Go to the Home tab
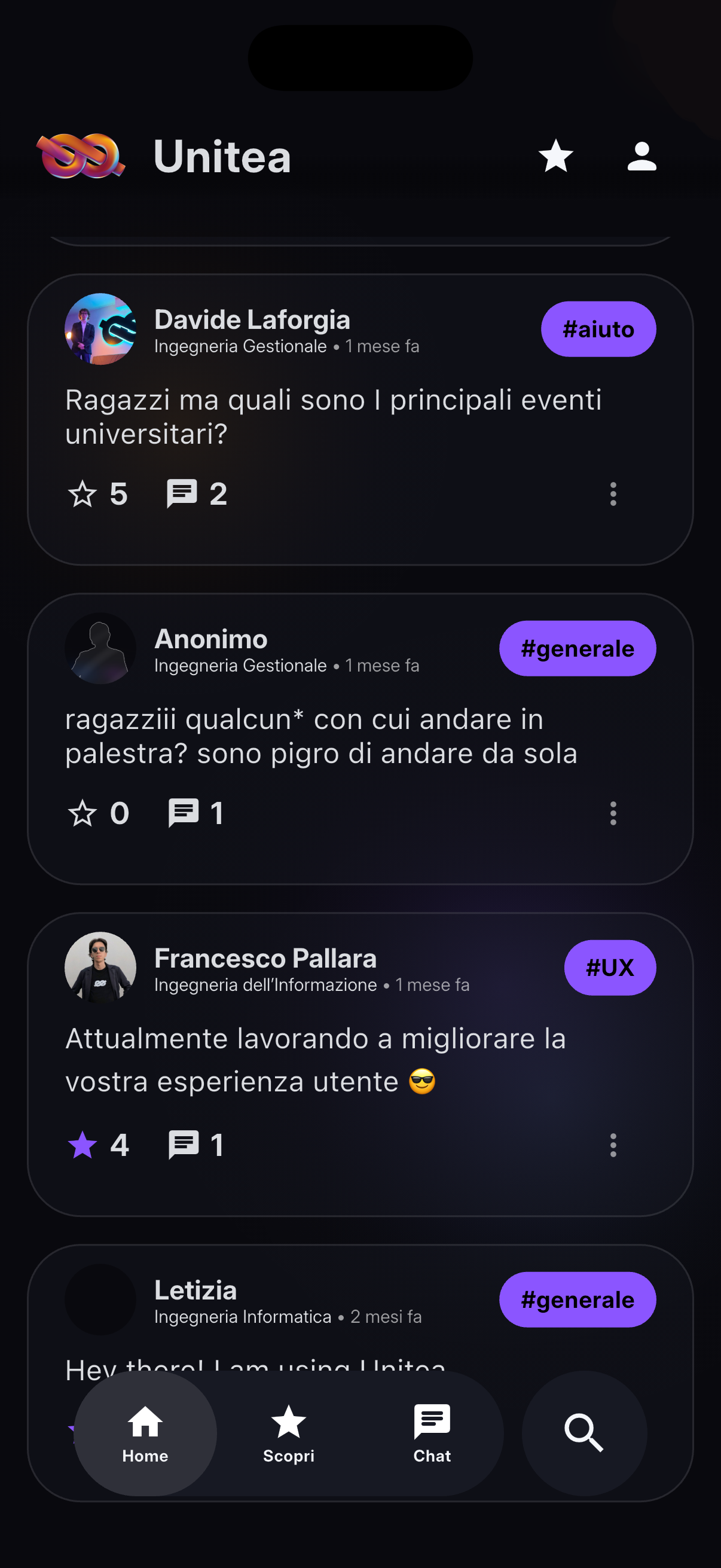 (145, 1433)
